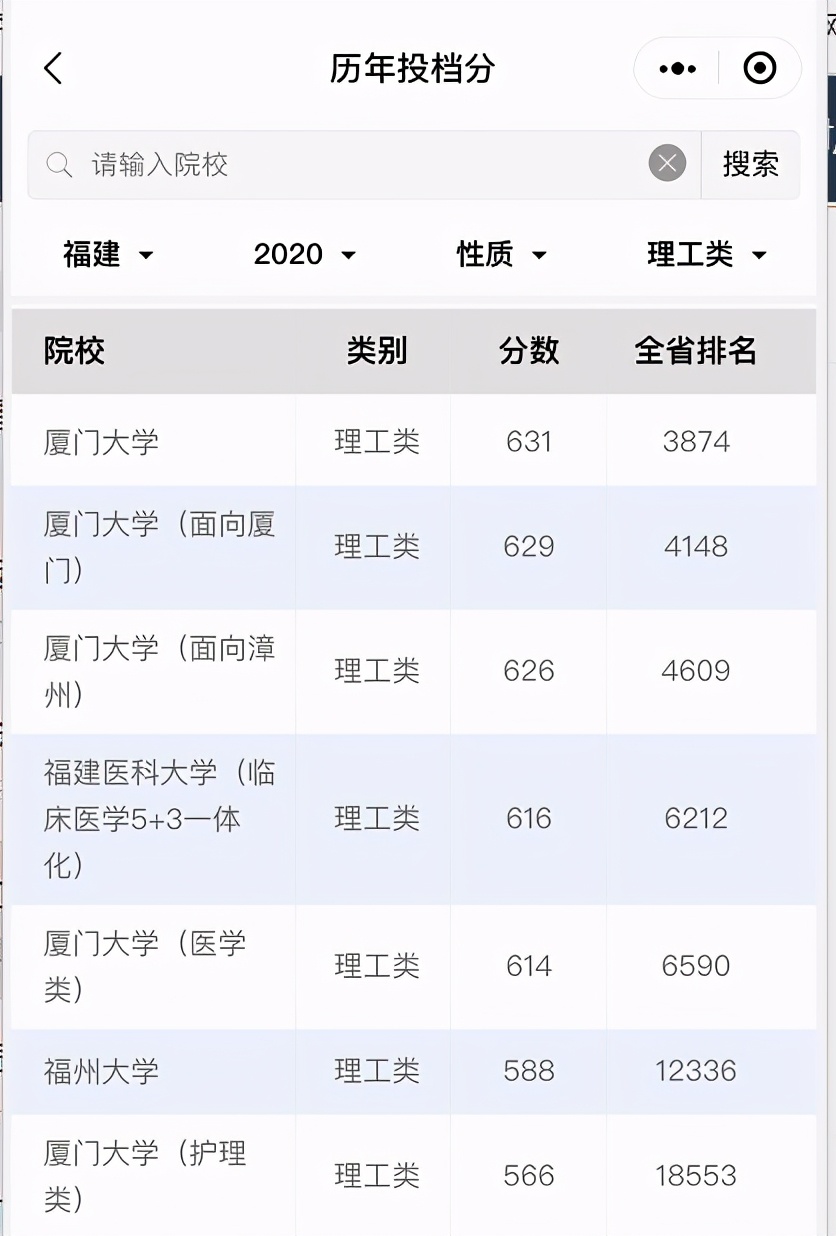This screenshot has height=1236, width=836.
Task: Clear the search field with the X icon
Action: [666, 163]
